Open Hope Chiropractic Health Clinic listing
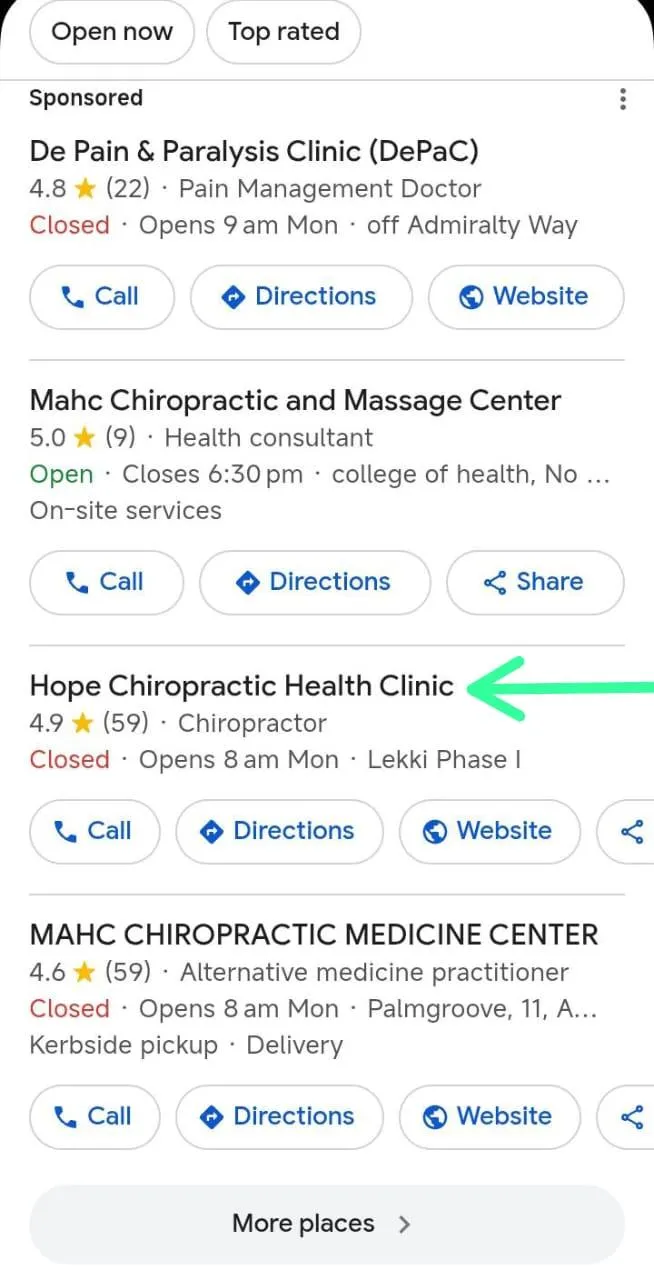 point(241,686)
